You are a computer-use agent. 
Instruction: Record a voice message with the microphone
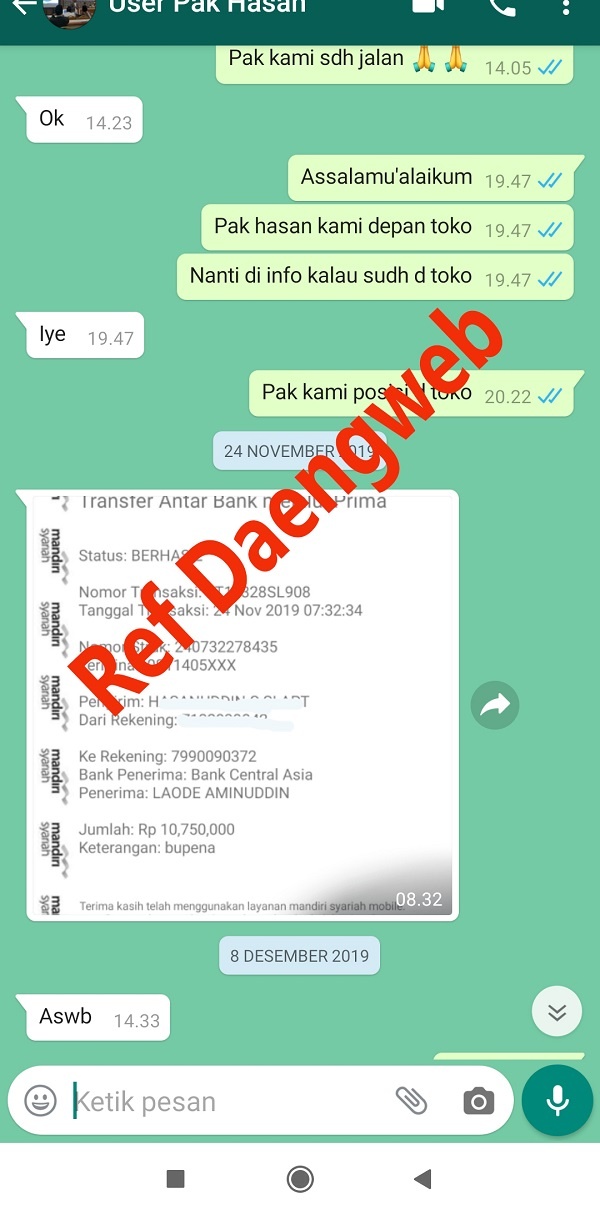pos(557,1101)
